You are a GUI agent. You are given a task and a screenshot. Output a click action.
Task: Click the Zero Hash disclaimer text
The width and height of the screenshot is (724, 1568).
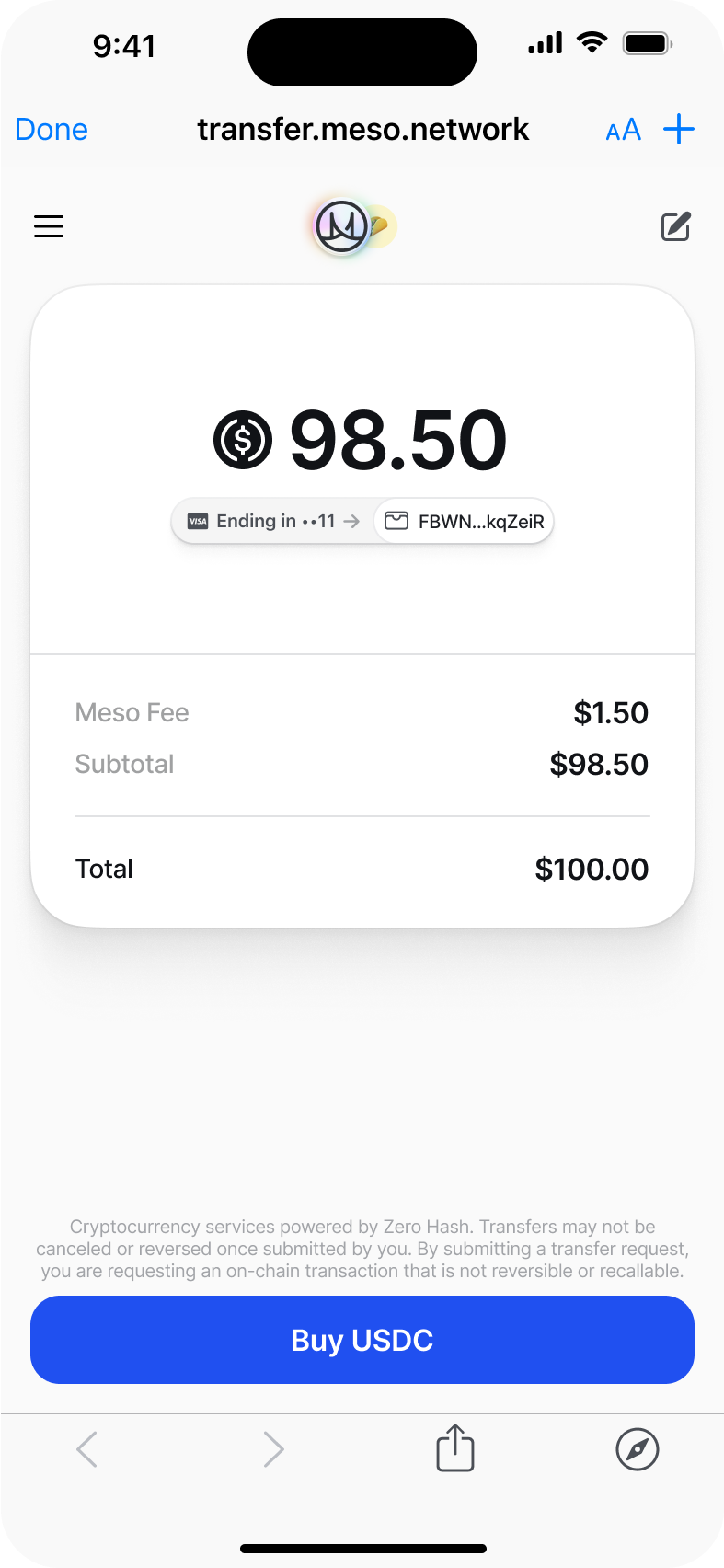click(362, 1249)
